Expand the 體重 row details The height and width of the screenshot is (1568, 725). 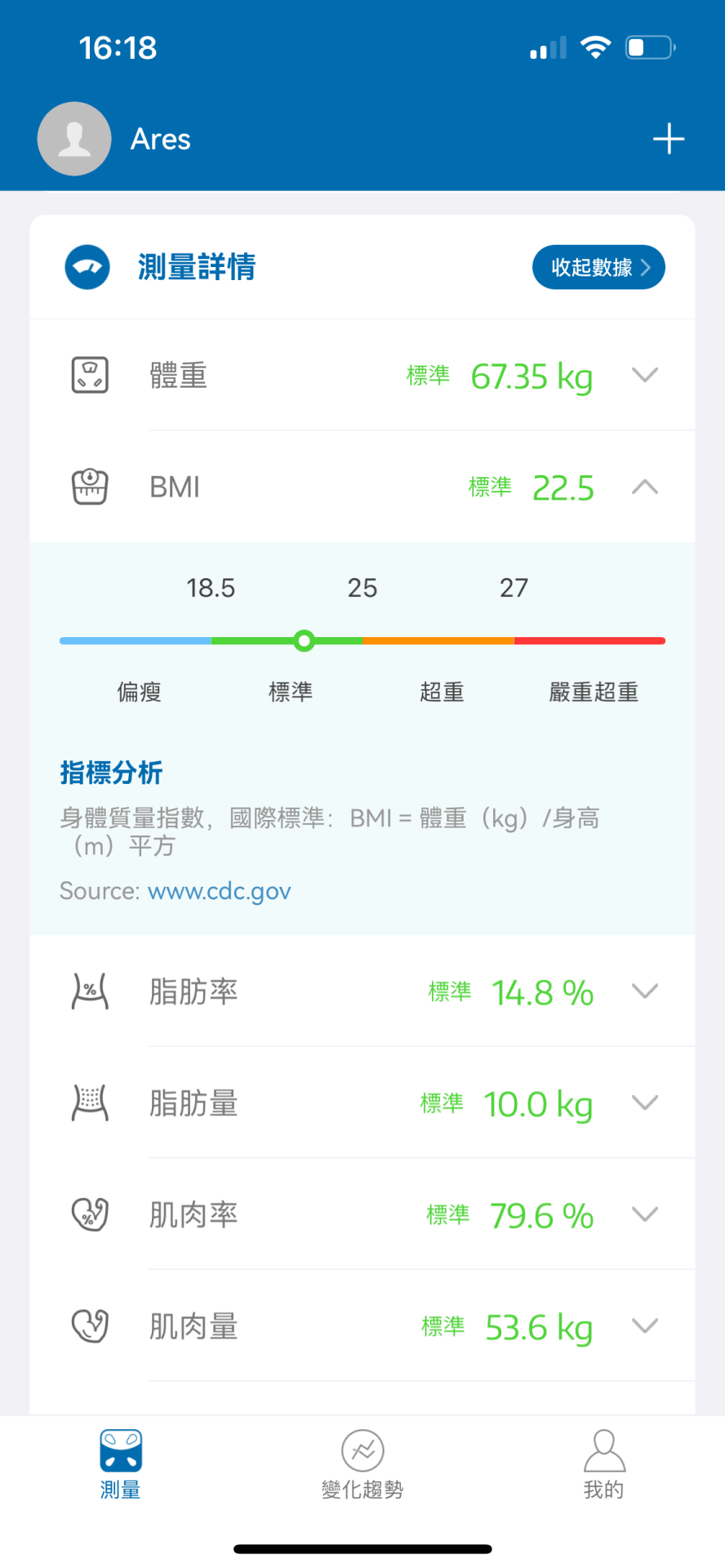pos(644,376)
